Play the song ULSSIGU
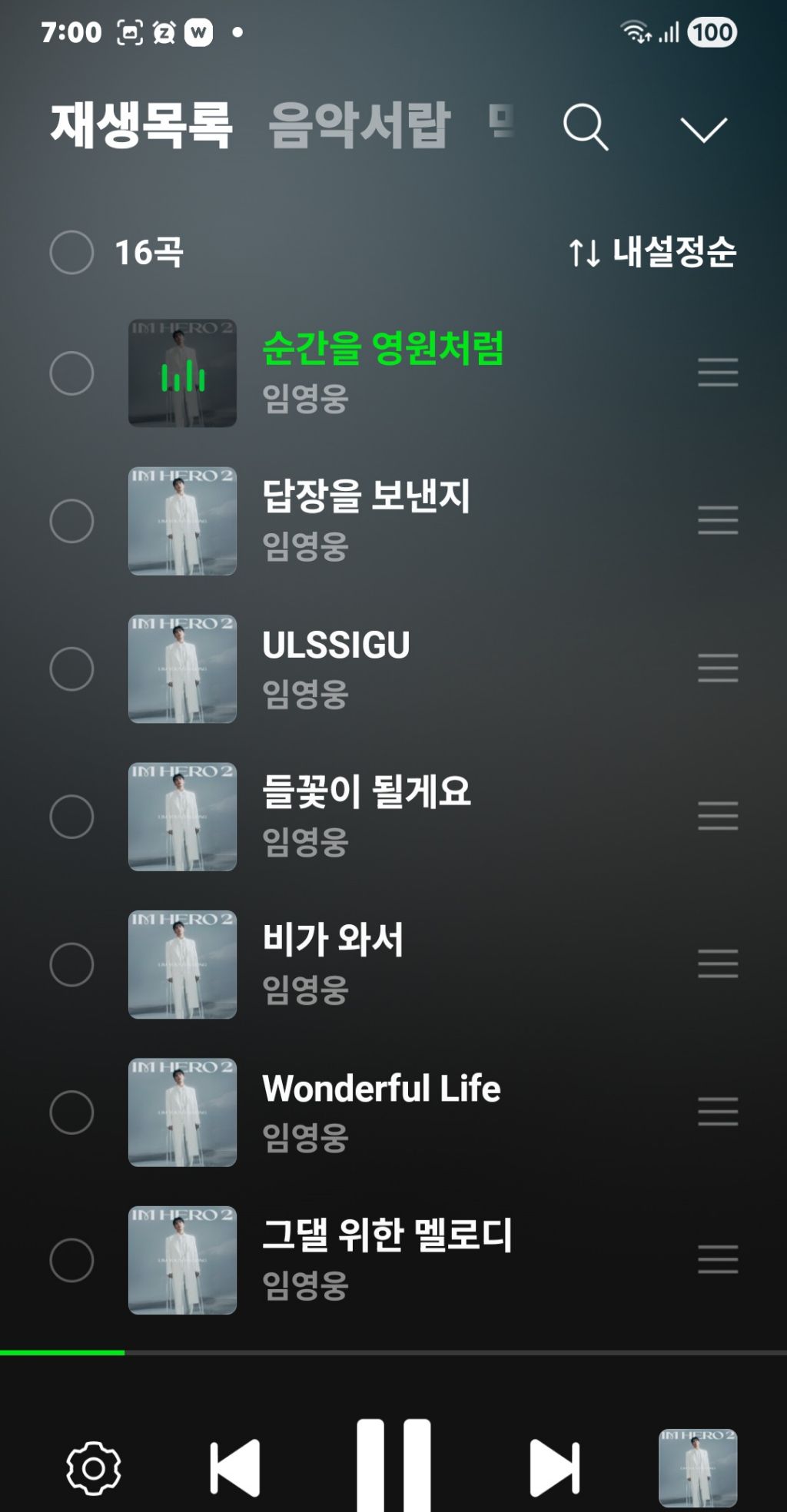The height and width of the screenshot is (1512, 787). point(336,645)
